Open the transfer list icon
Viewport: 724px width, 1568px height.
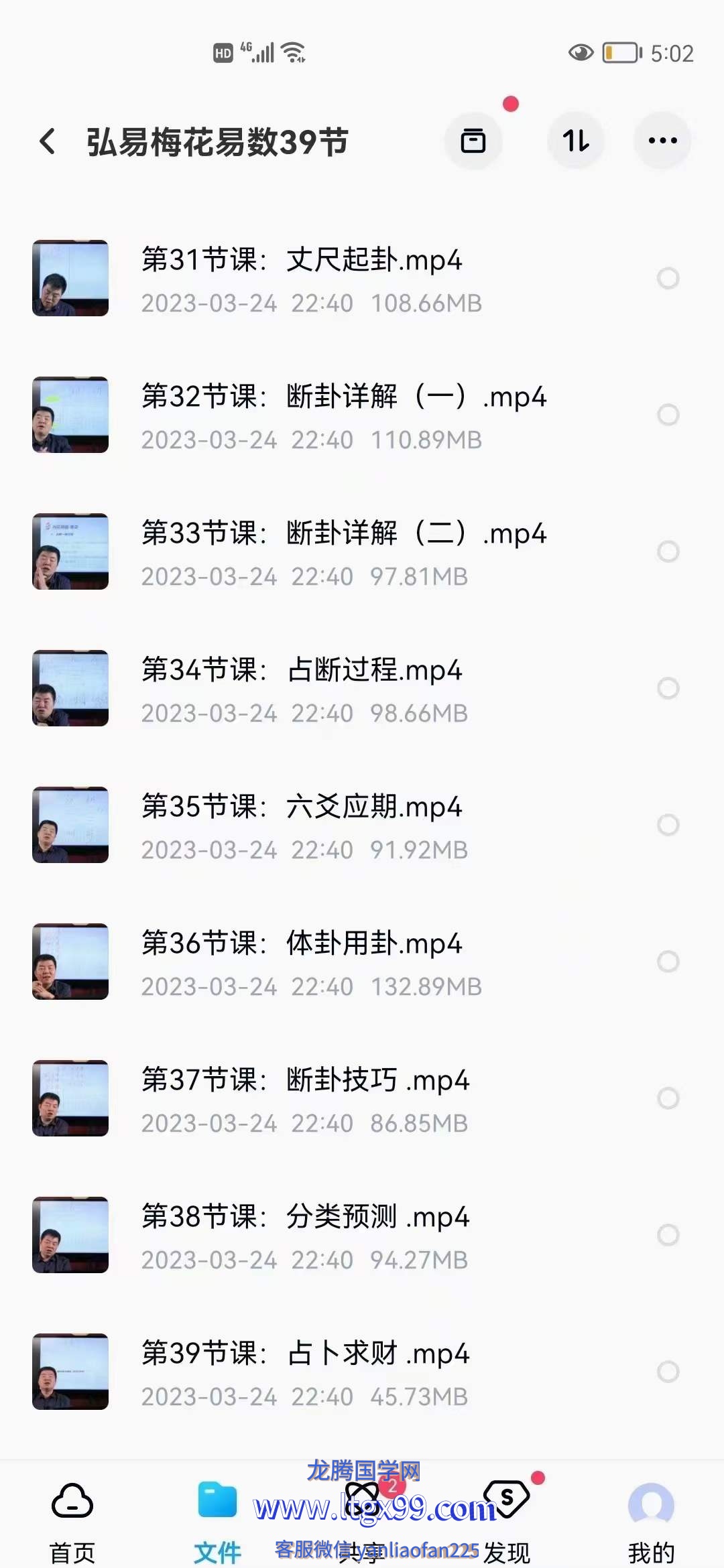click(x=473, y=141)
